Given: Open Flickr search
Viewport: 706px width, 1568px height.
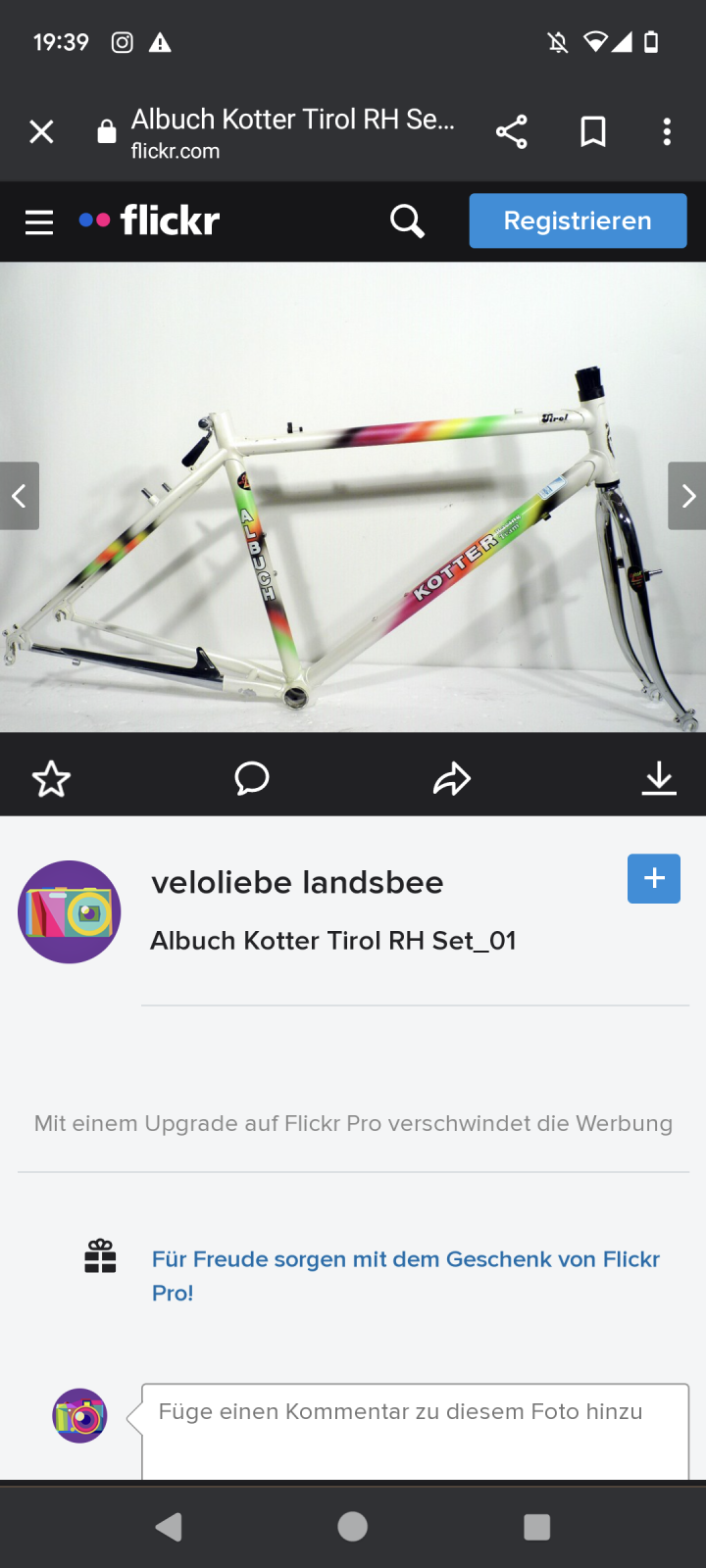Looking at the screenshot, I should tap(407, 221).
